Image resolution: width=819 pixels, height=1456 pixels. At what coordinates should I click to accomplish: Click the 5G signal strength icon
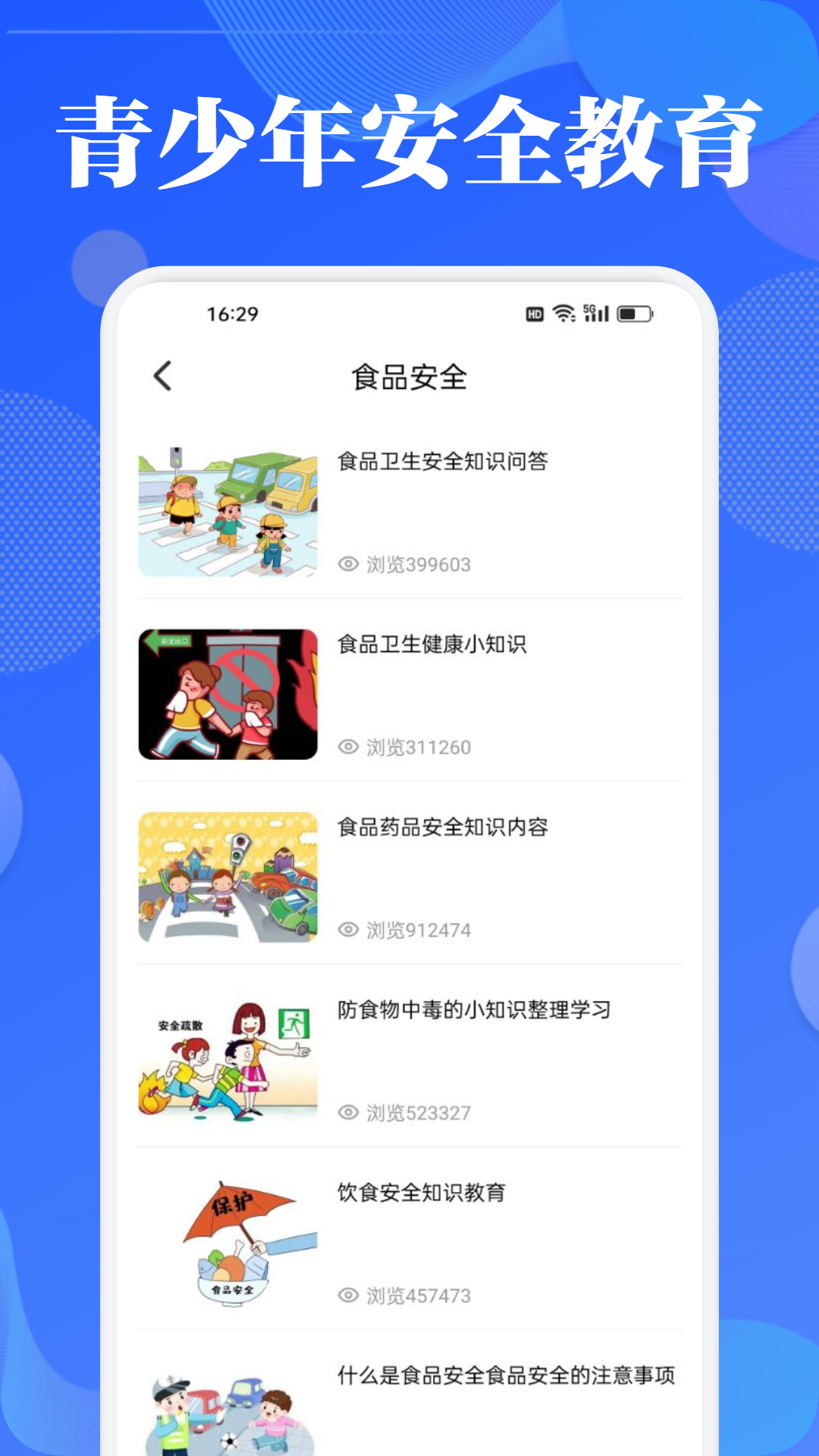coord(595,312)
